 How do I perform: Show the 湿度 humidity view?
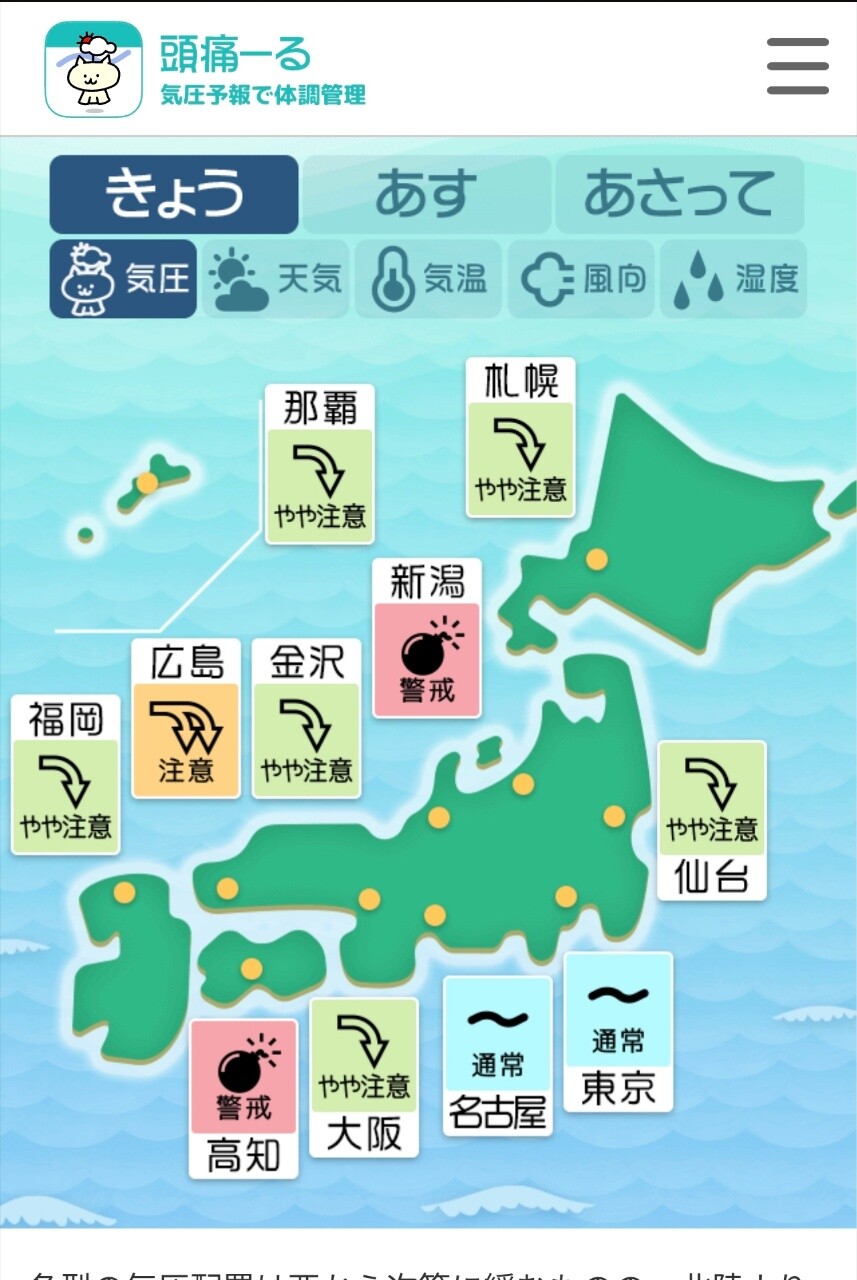(734, 279)
